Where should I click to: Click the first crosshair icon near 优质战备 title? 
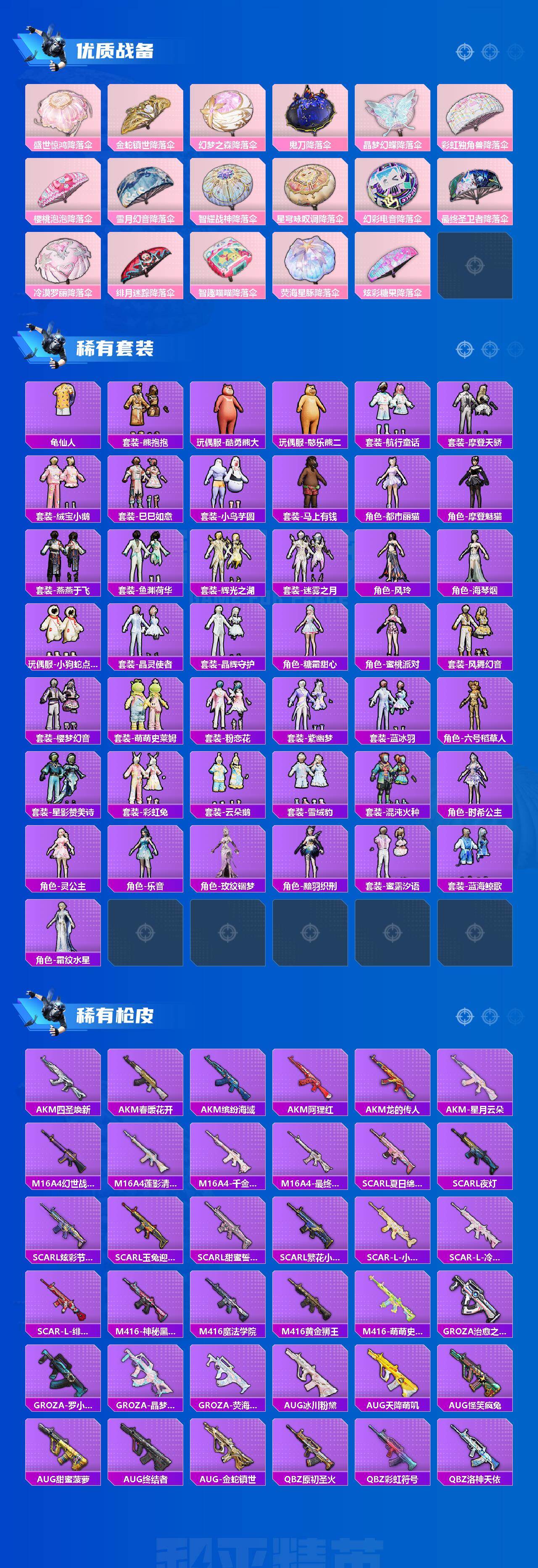tap(464, 52)
